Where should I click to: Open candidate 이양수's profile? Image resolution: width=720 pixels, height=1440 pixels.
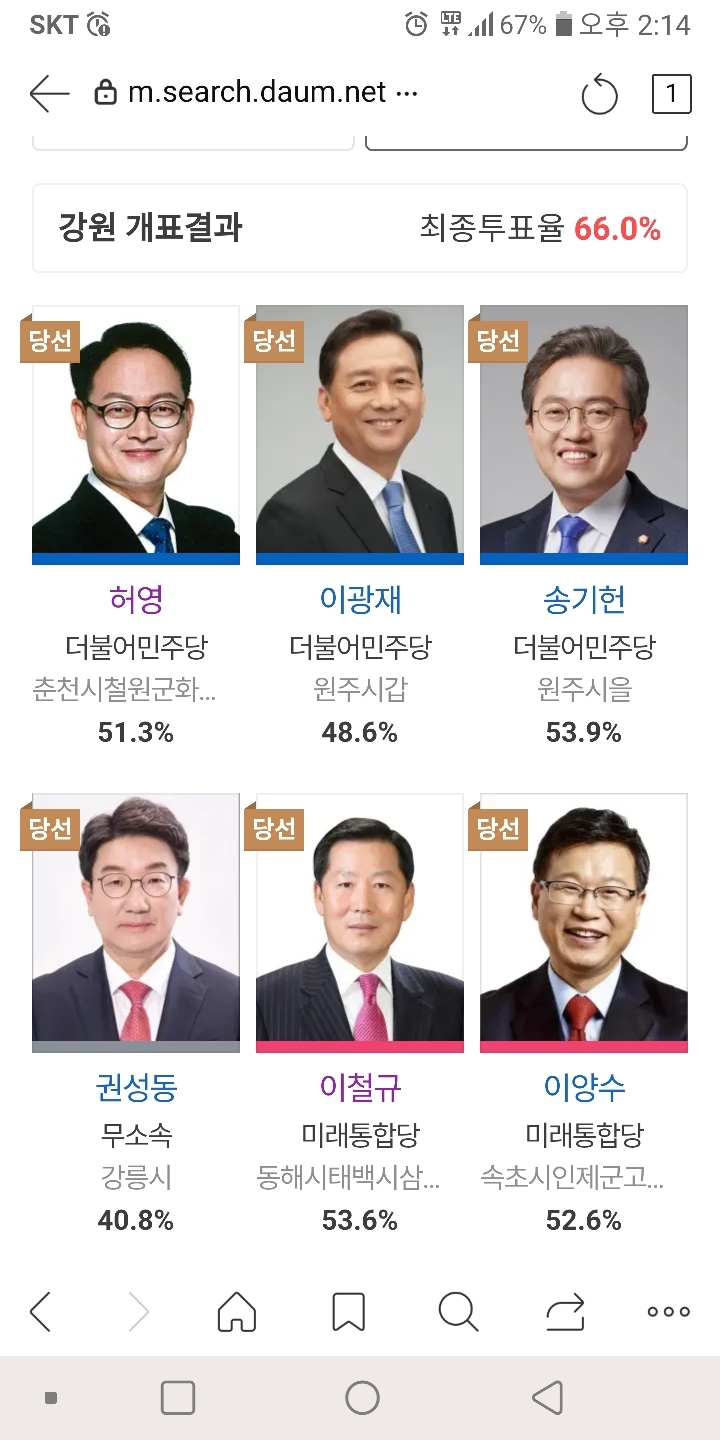584,1087
